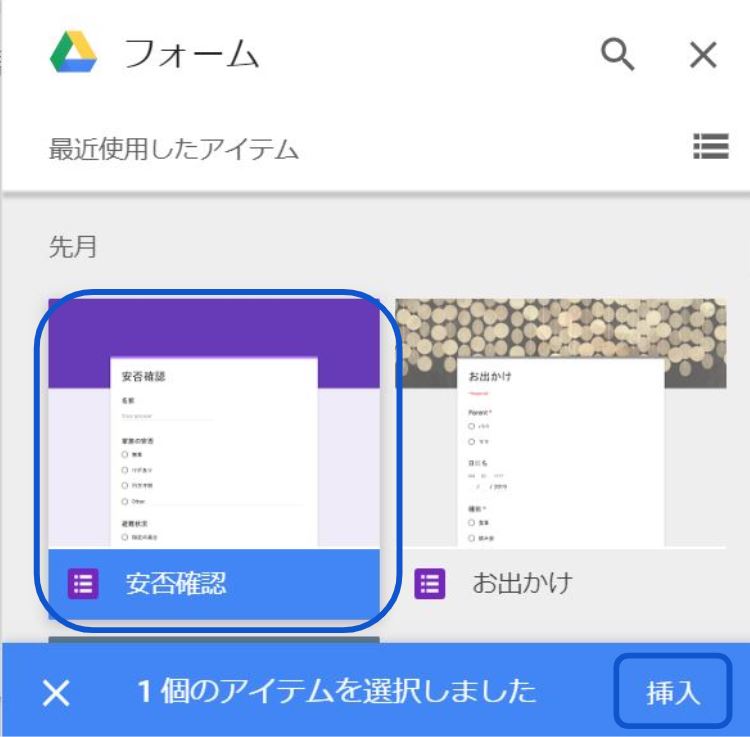750x737 pixels.
Task: Tap the 挿入 insert button
Action: pos(672,692)
